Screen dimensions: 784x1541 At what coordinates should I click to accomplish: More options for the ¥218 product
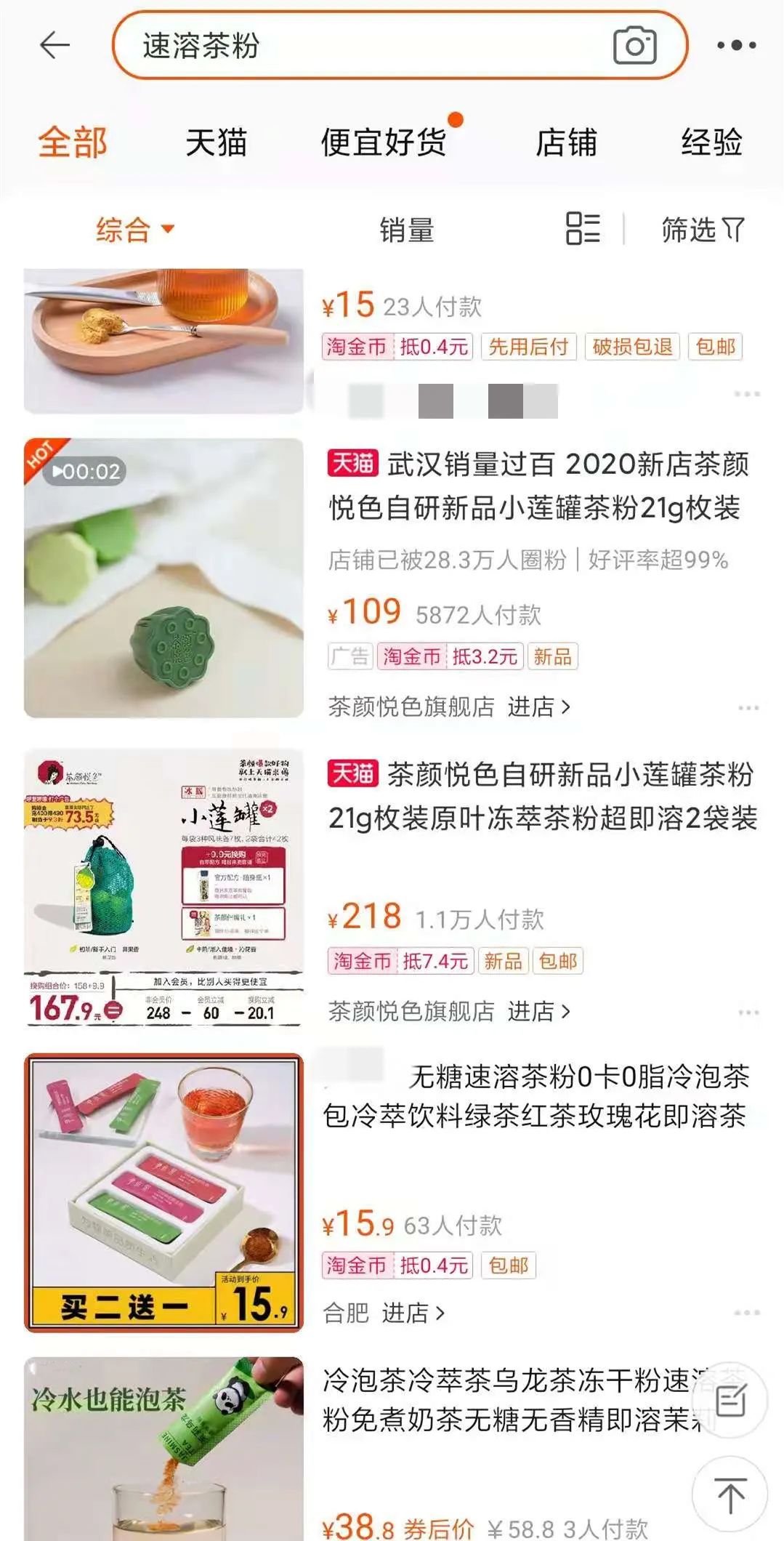pos(748,1012)
